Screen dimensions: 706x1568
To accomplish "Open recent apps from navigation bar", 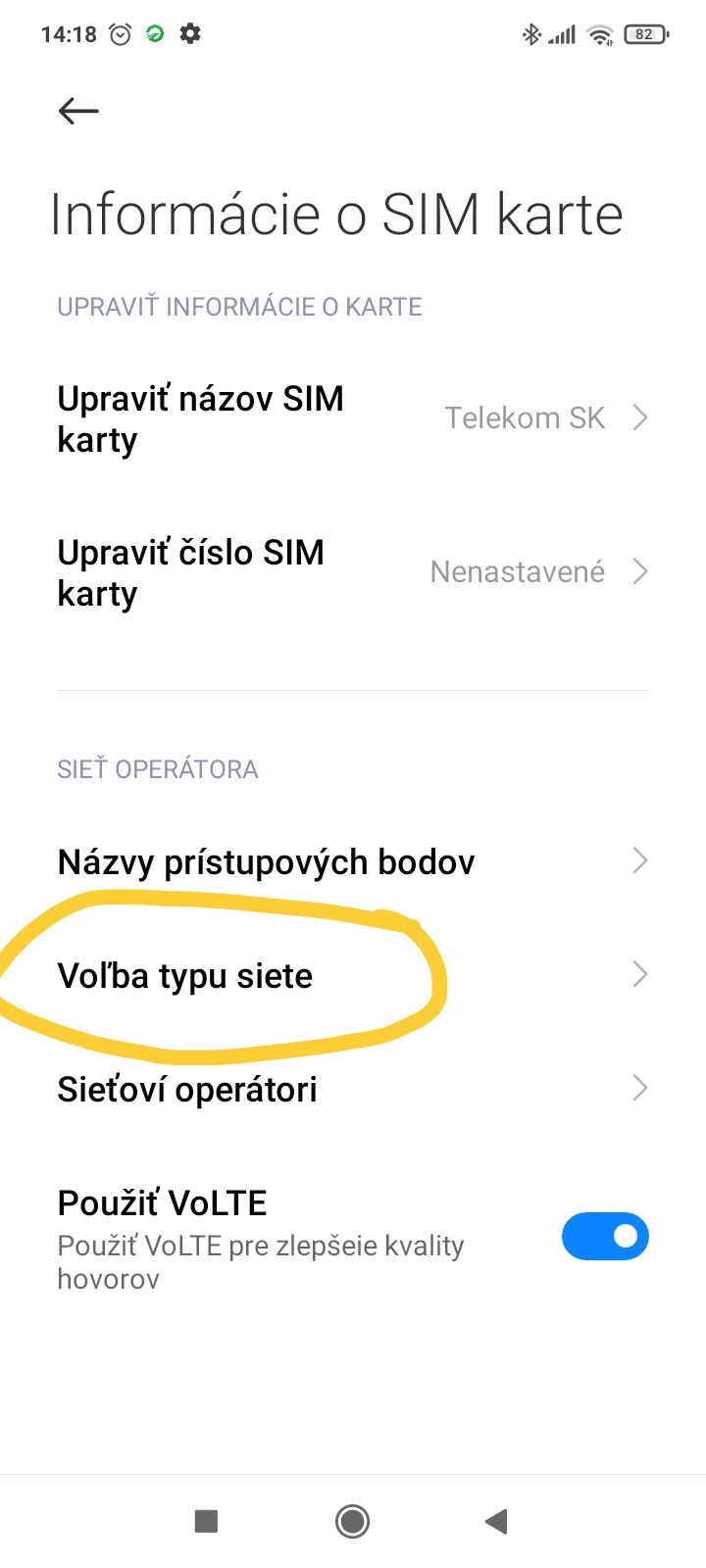I will pyautogui.click(x=206, y=1521).
